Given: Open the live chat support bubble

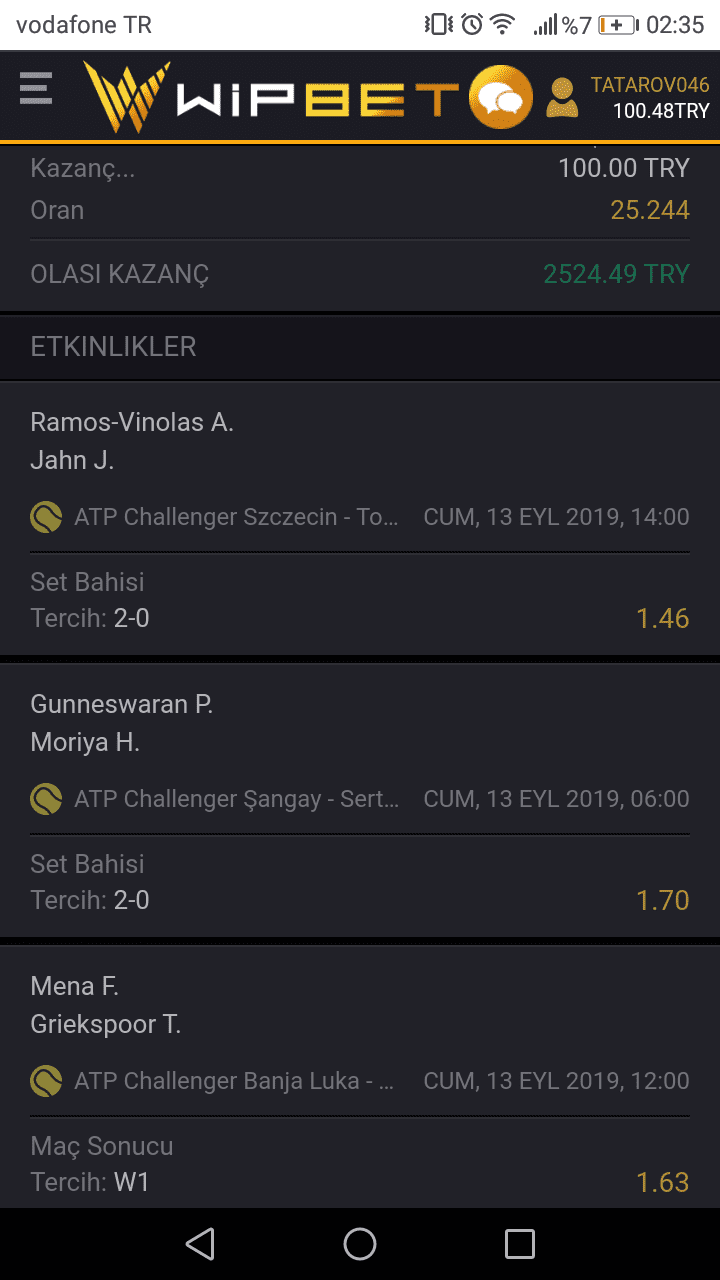Looking at the screenshot, I should (501, 97).
